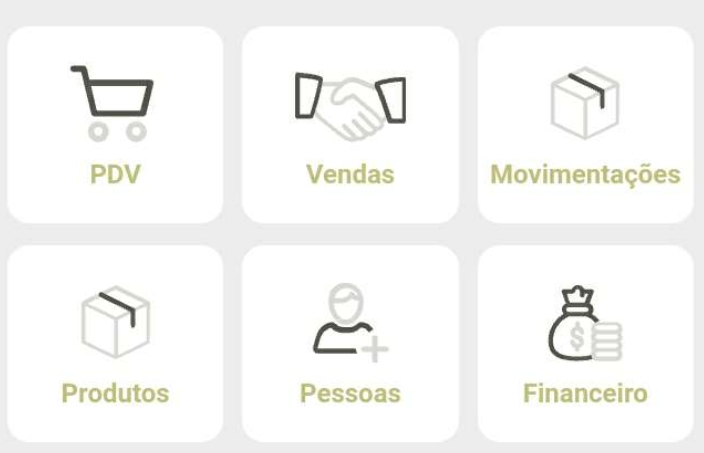Open Pessoas people section

coord(350,343)
